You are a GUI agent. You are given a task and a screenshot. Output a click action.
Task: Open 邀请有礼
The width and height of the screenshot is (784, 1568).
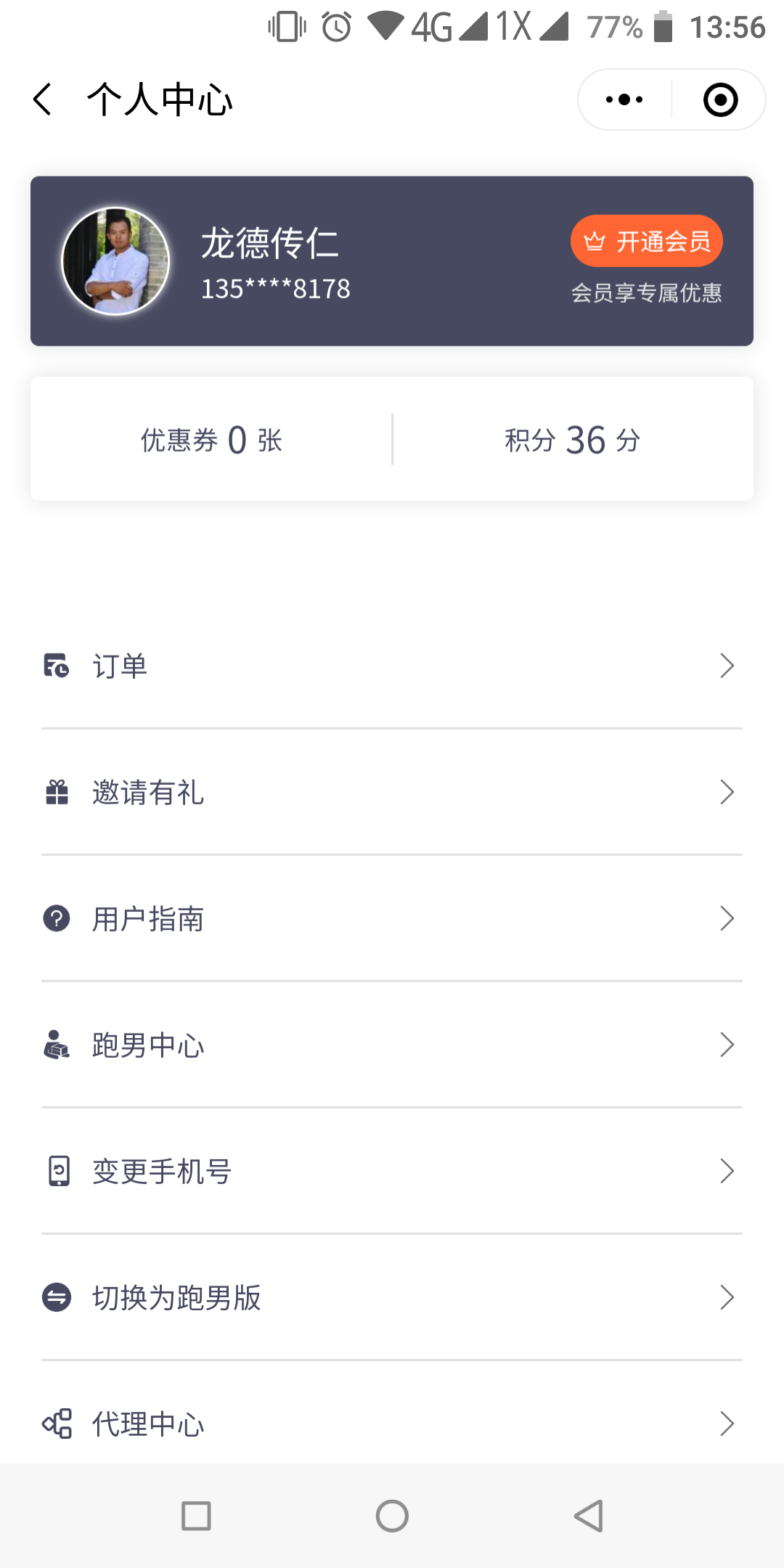click(392, 792)
